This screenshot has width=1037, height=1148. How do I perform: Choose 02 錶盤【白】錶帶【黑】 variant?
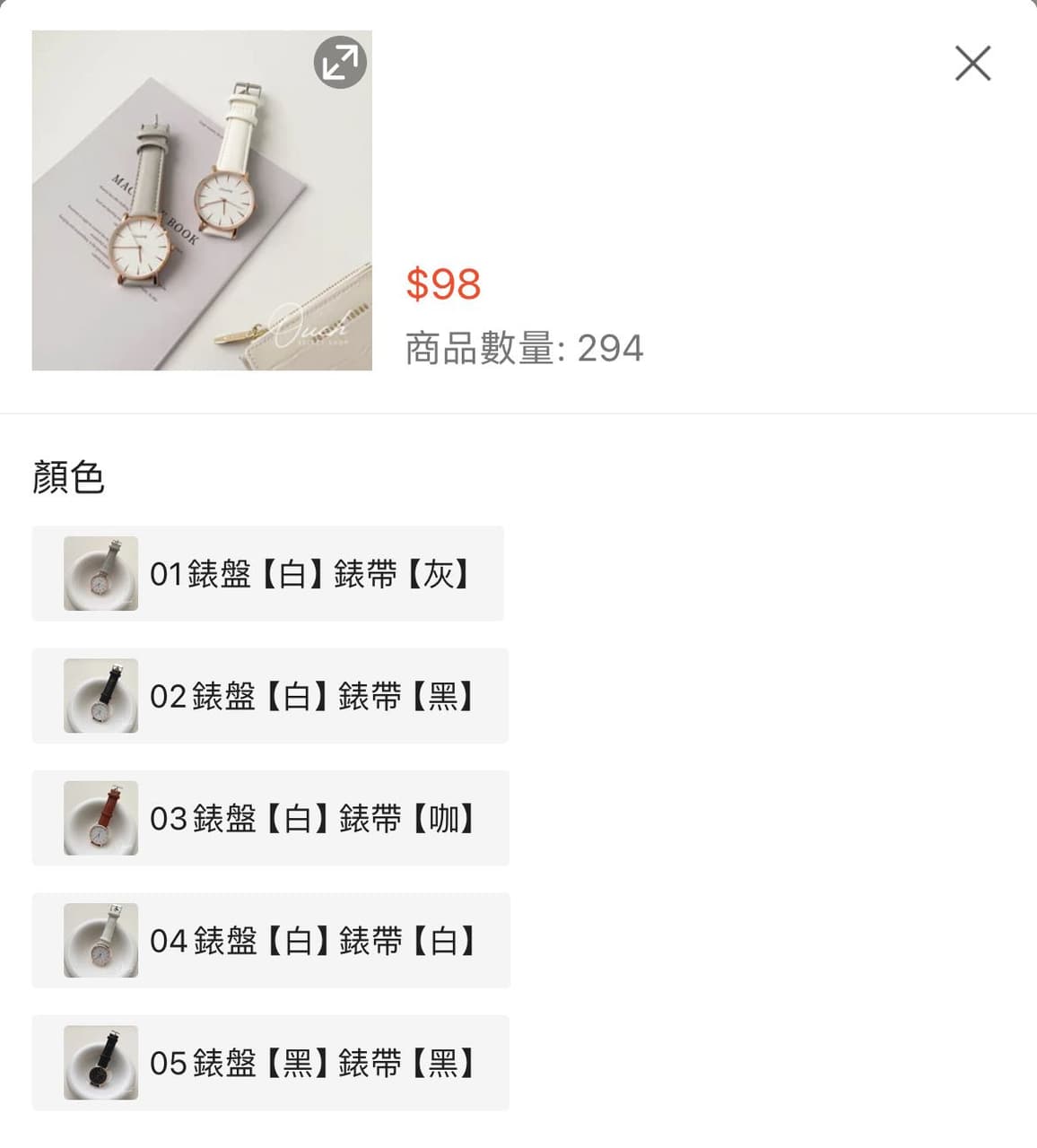click(x=270, y=696)
